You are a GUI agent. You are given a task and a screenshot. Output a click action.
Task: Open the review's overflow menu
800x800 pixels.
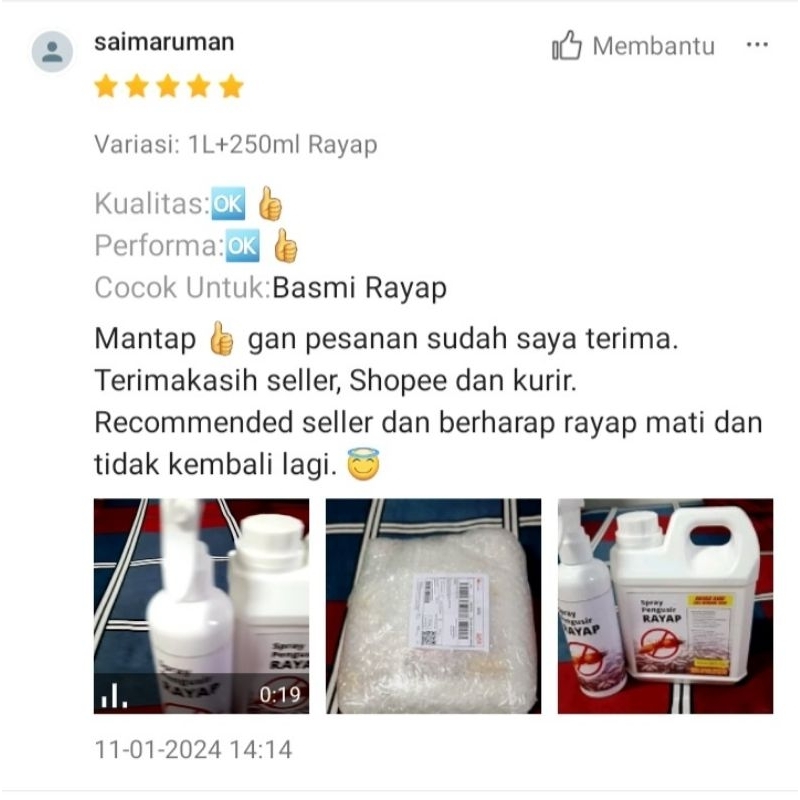tap(756, 46)
